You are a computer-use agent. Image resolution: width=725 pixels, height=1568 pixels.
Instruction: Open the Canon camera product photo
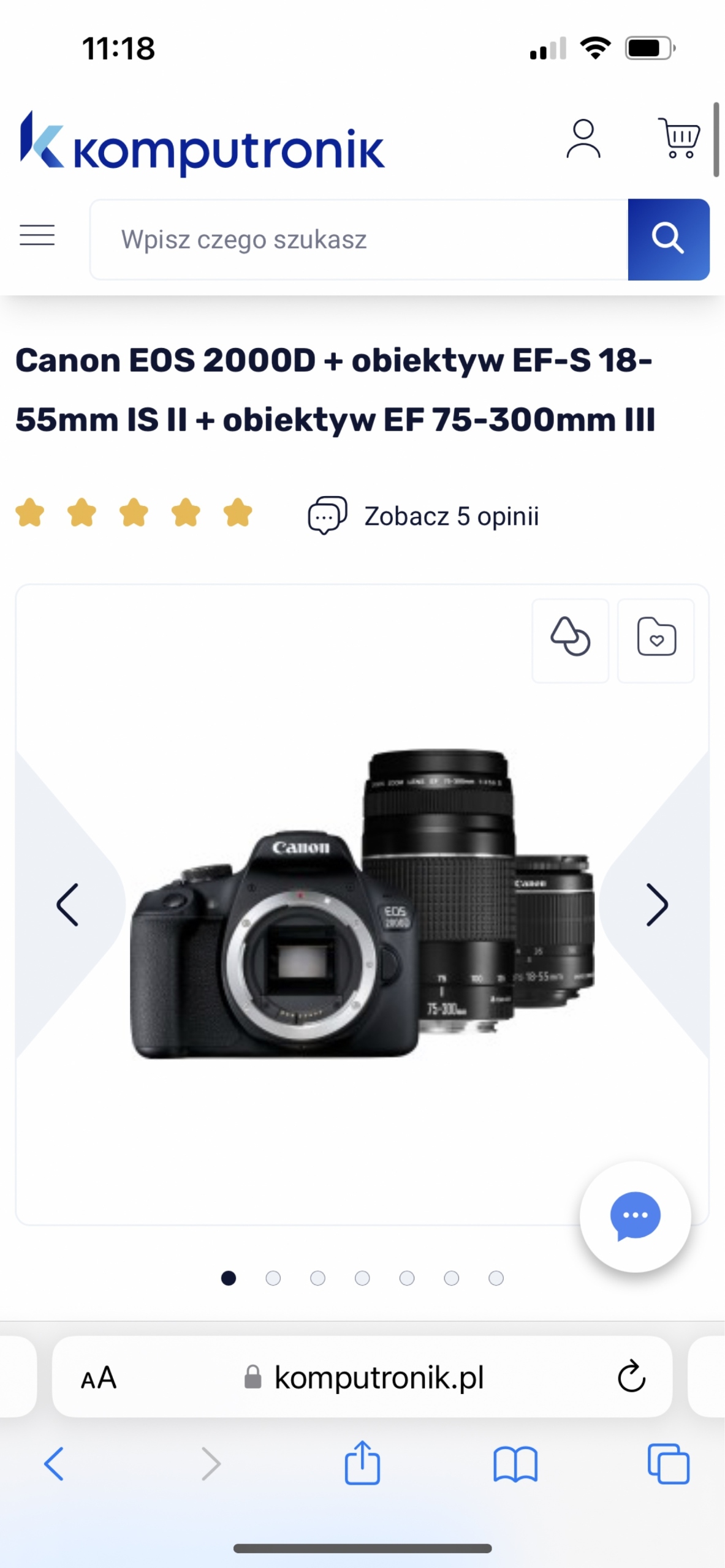tap(362, 905)
